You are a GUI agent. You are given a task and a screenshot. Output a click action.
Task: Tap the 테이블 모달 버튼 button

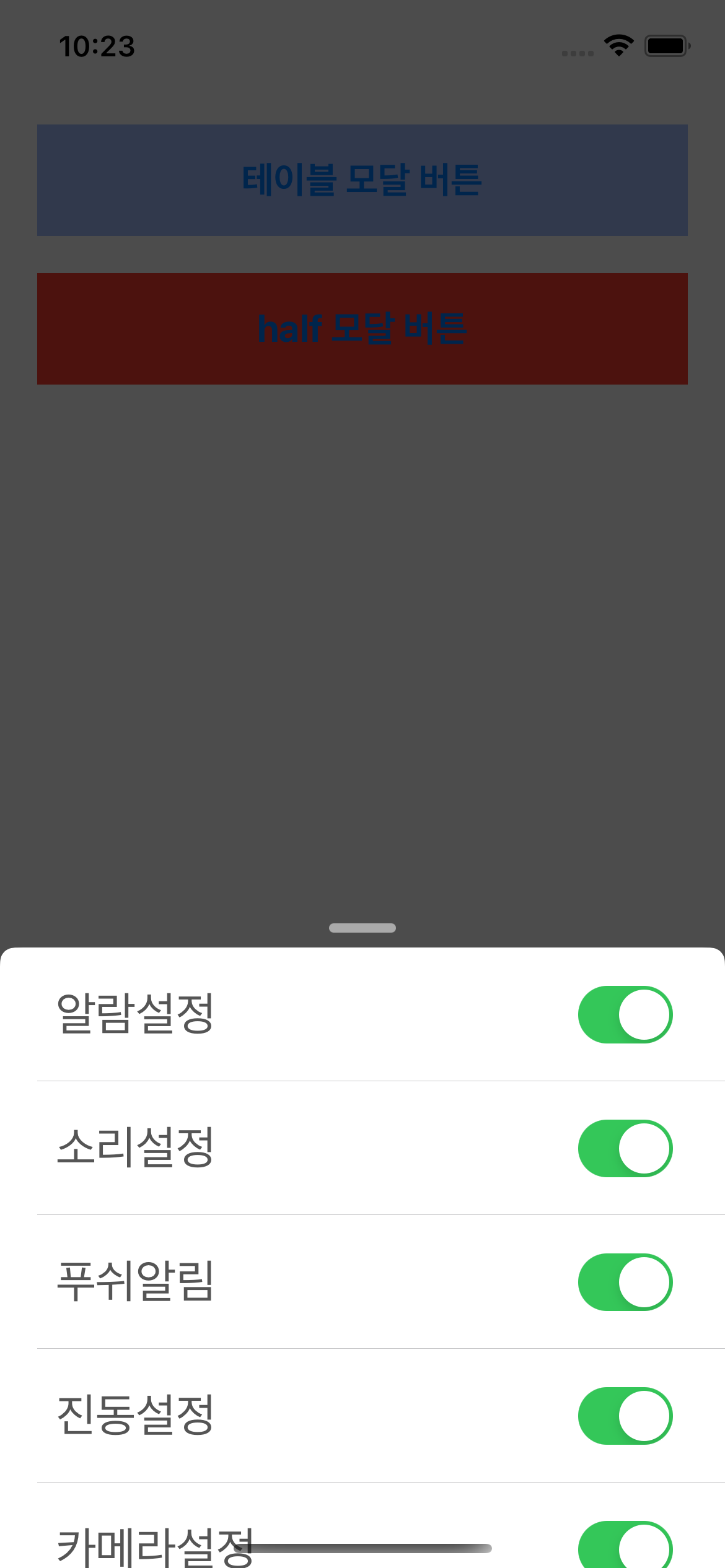[362, 180]
